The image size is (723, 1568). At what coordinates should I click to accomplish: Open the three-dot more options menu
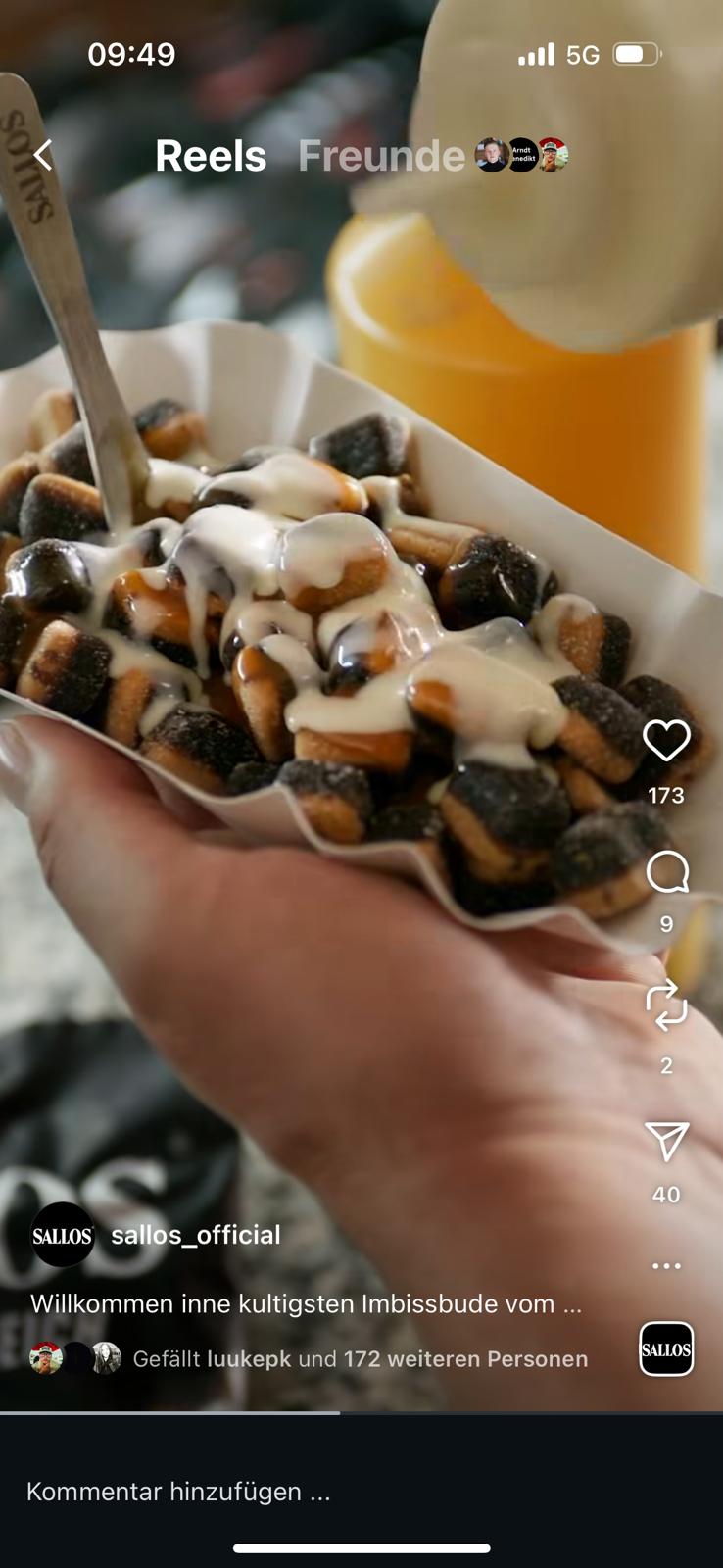pos(666,1266)
